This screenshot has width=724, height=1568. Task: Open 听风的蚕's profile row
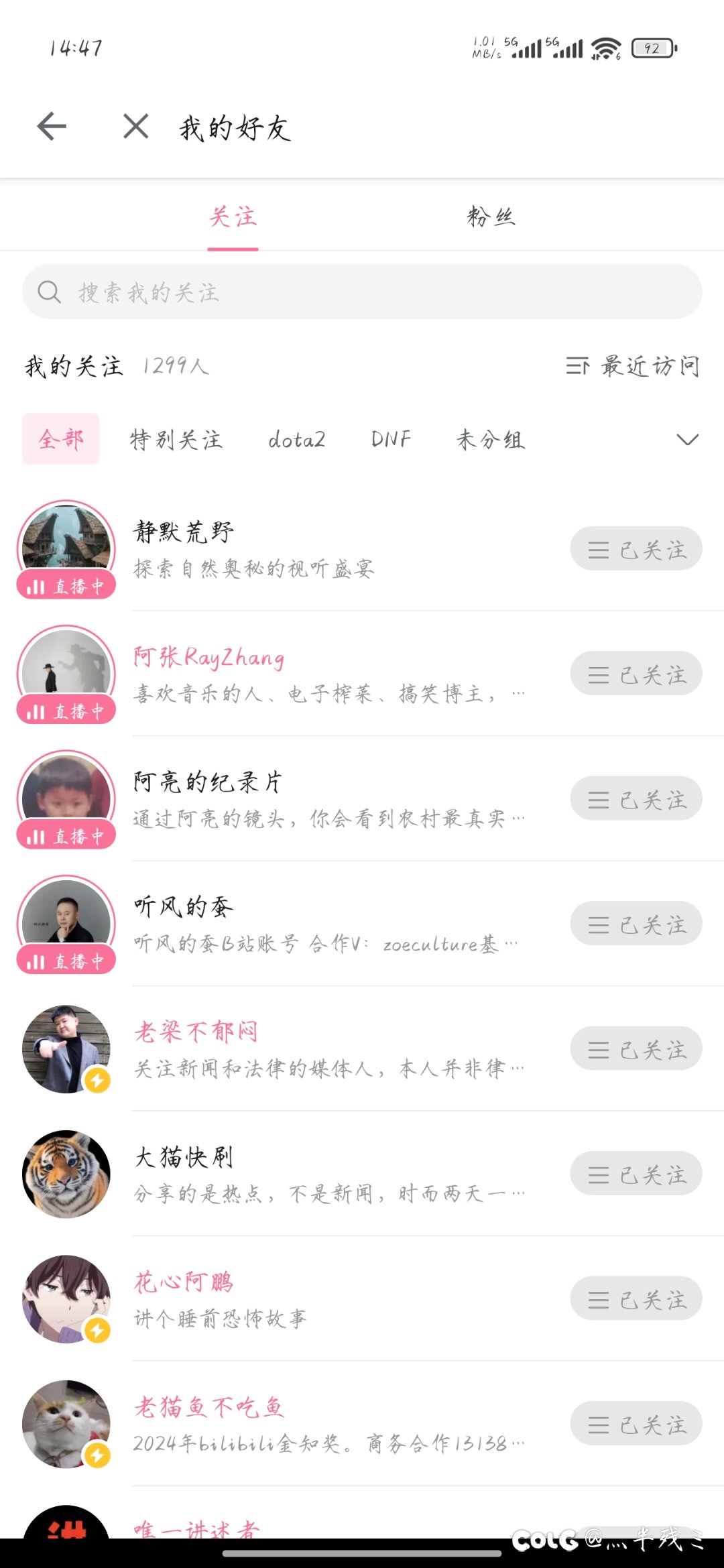coord(335,924)
